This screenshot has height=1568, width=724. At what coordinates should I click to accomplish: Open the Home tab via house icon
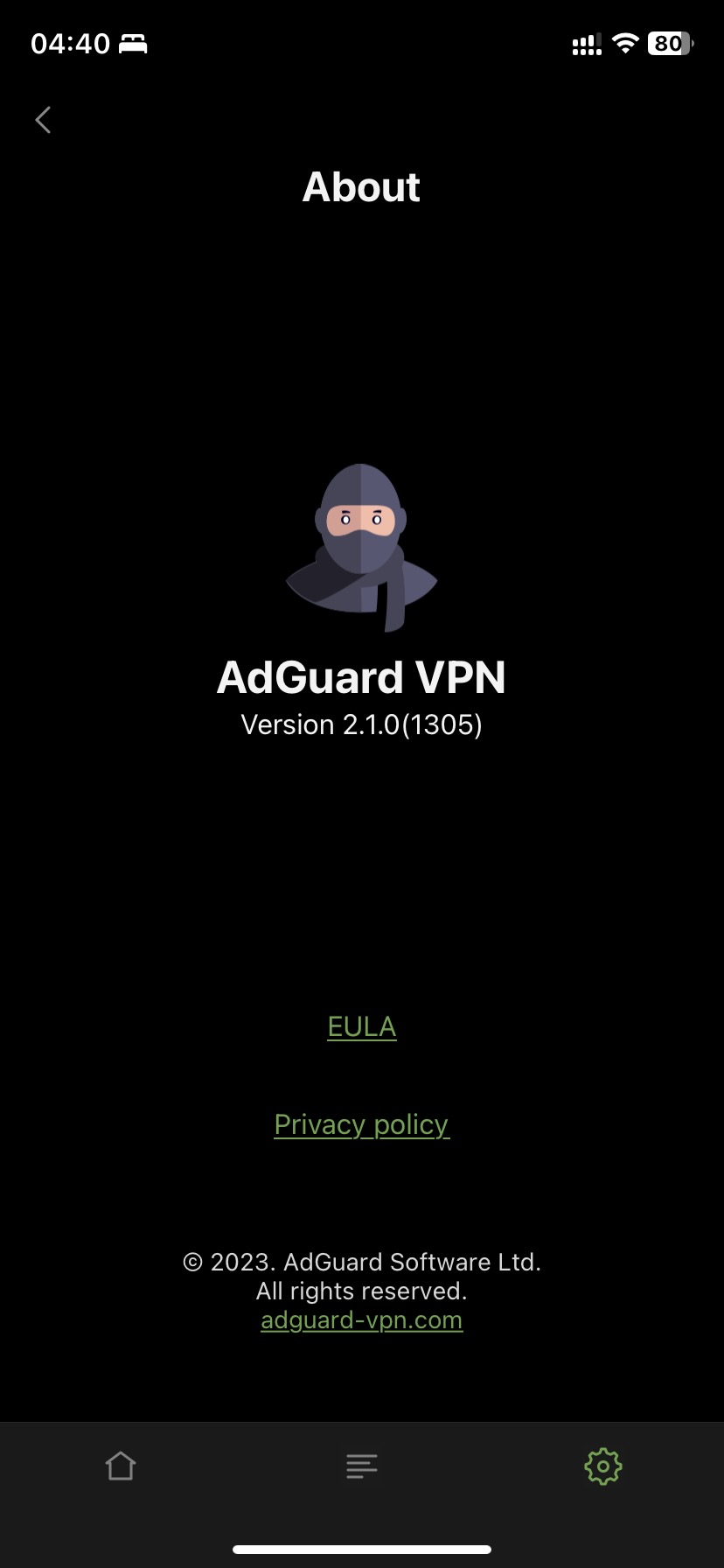click(x=121, y=1466)
